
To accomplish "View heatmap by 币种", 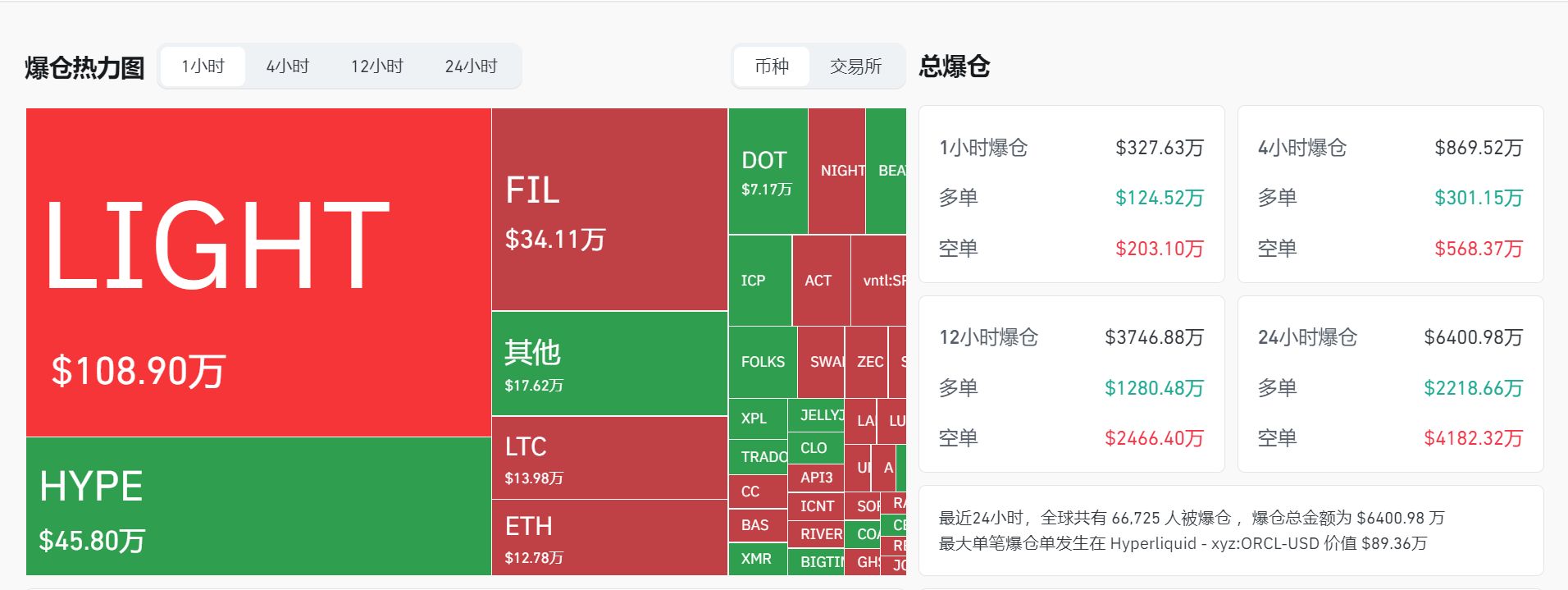I will point(771,66).
